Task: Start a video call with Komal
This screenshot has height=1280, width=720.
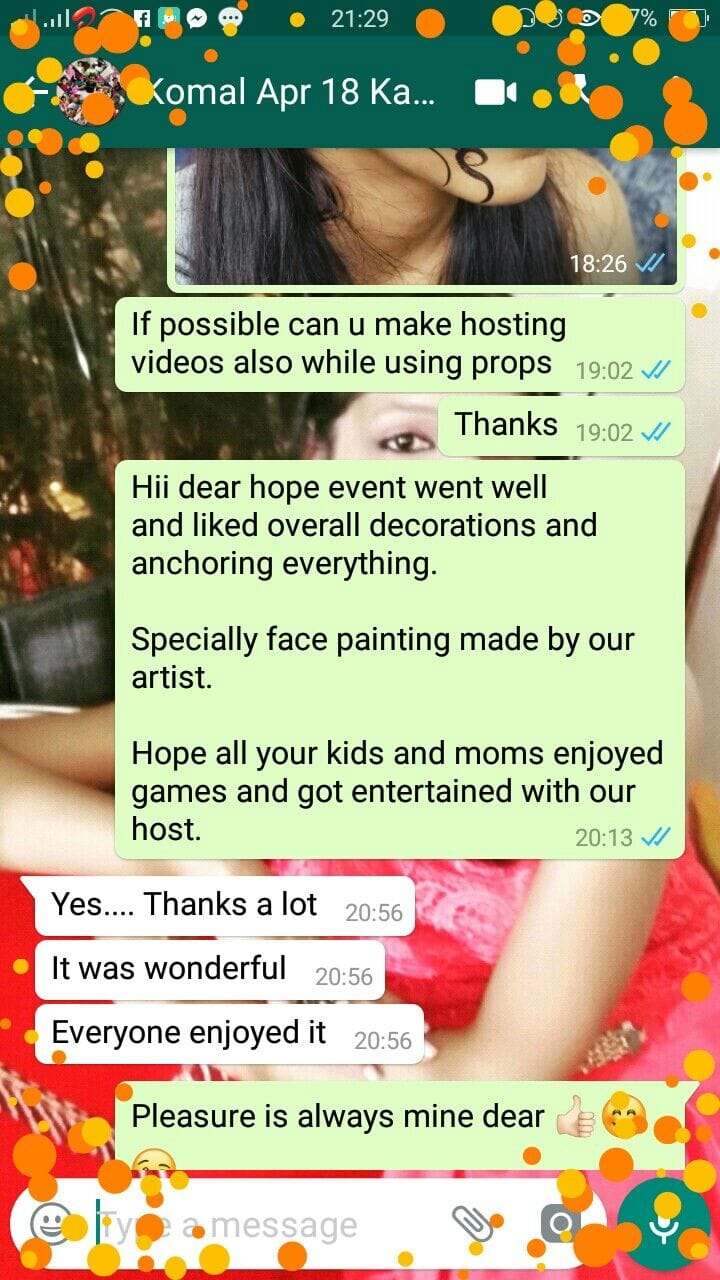Action: tap(495, 93)
